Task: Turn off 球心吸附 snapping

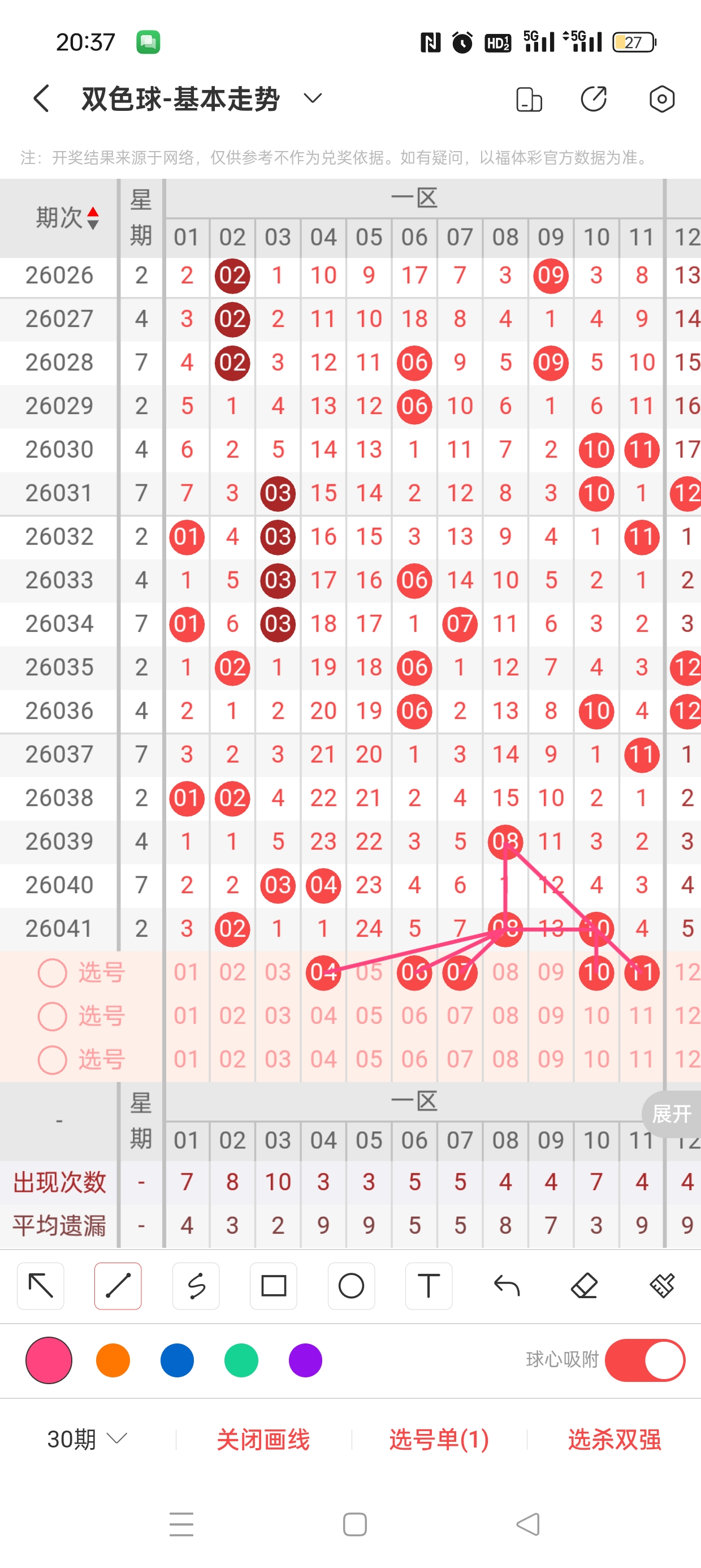Action: 645,1360
